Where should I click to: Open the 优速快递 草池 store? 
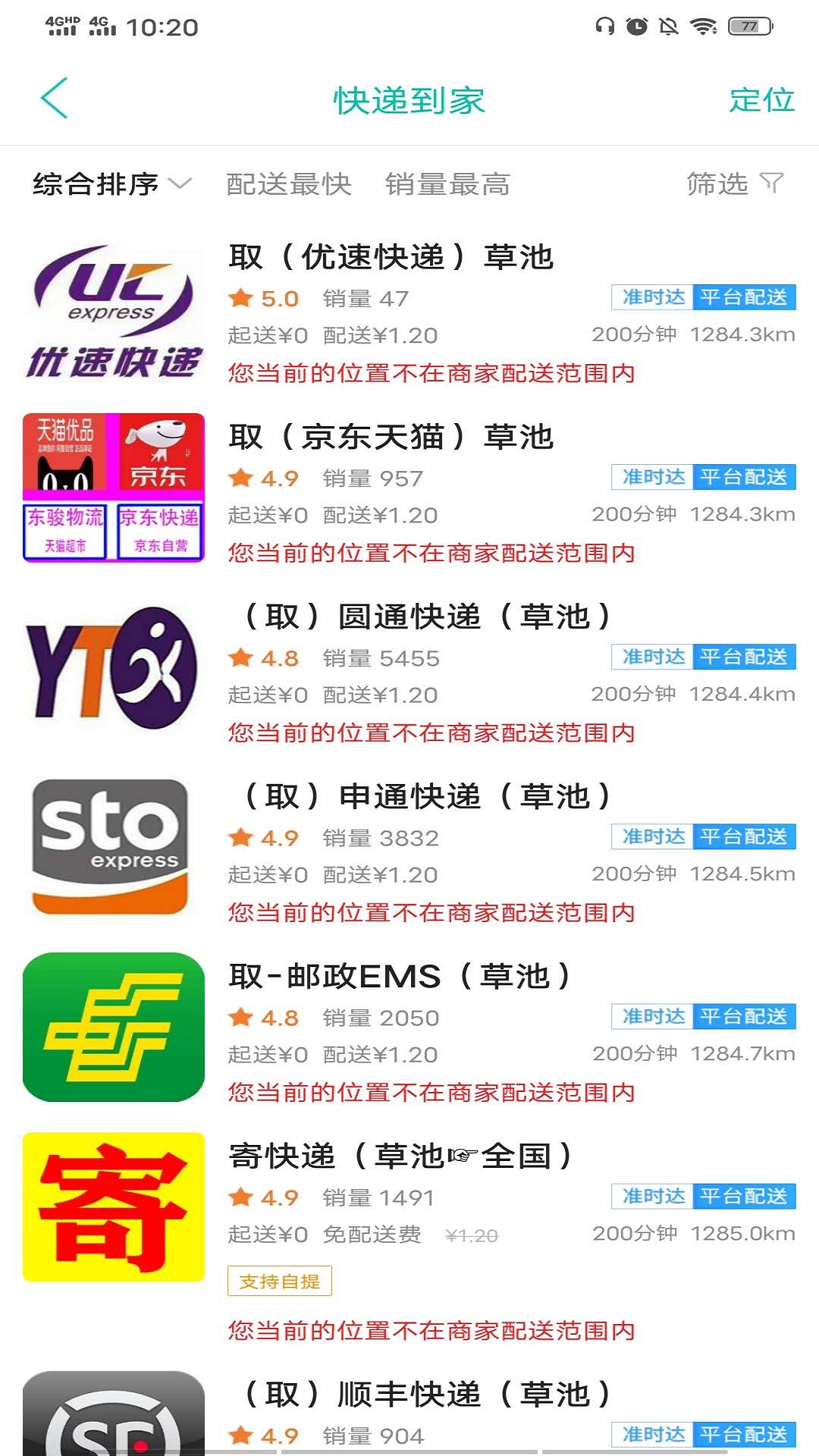point(409,313)
